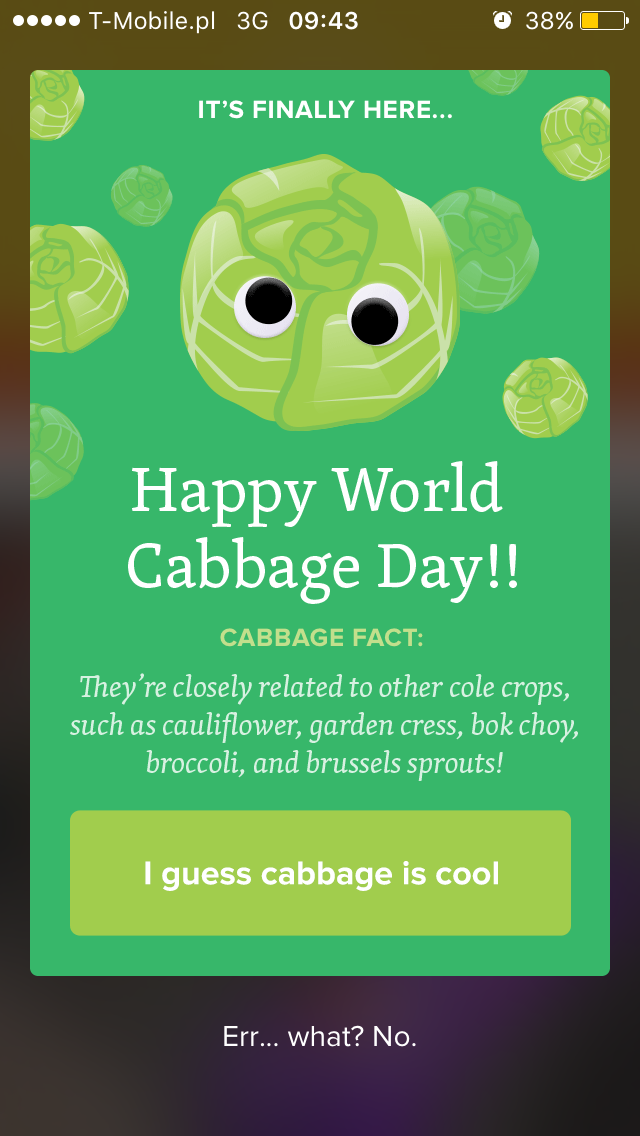The image size is (640, 1136).
Task: Dismiss with 'Err... what? No.'
Action: 320,1037
